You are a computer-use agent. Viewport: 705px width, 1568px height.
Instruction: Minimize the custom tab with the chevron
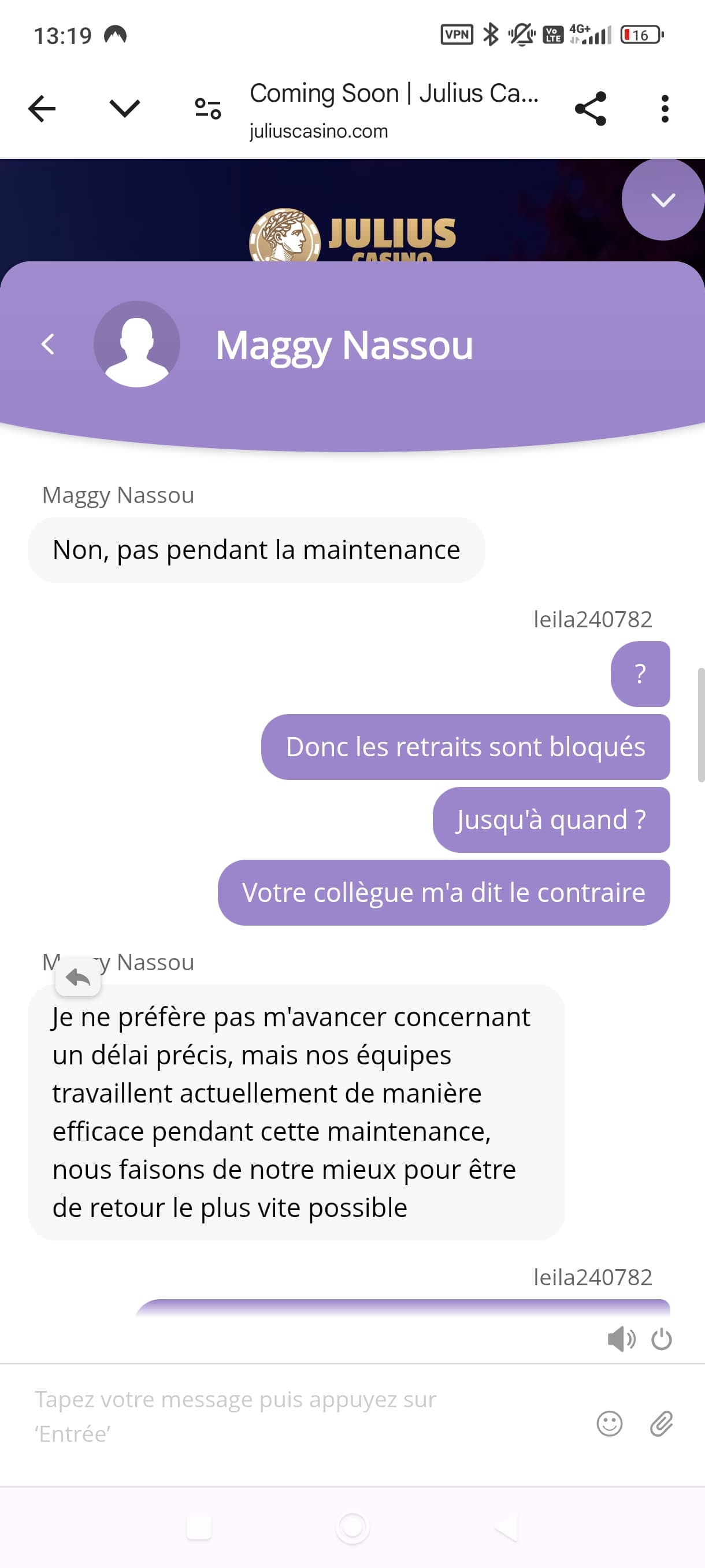[x=125, y=109]
